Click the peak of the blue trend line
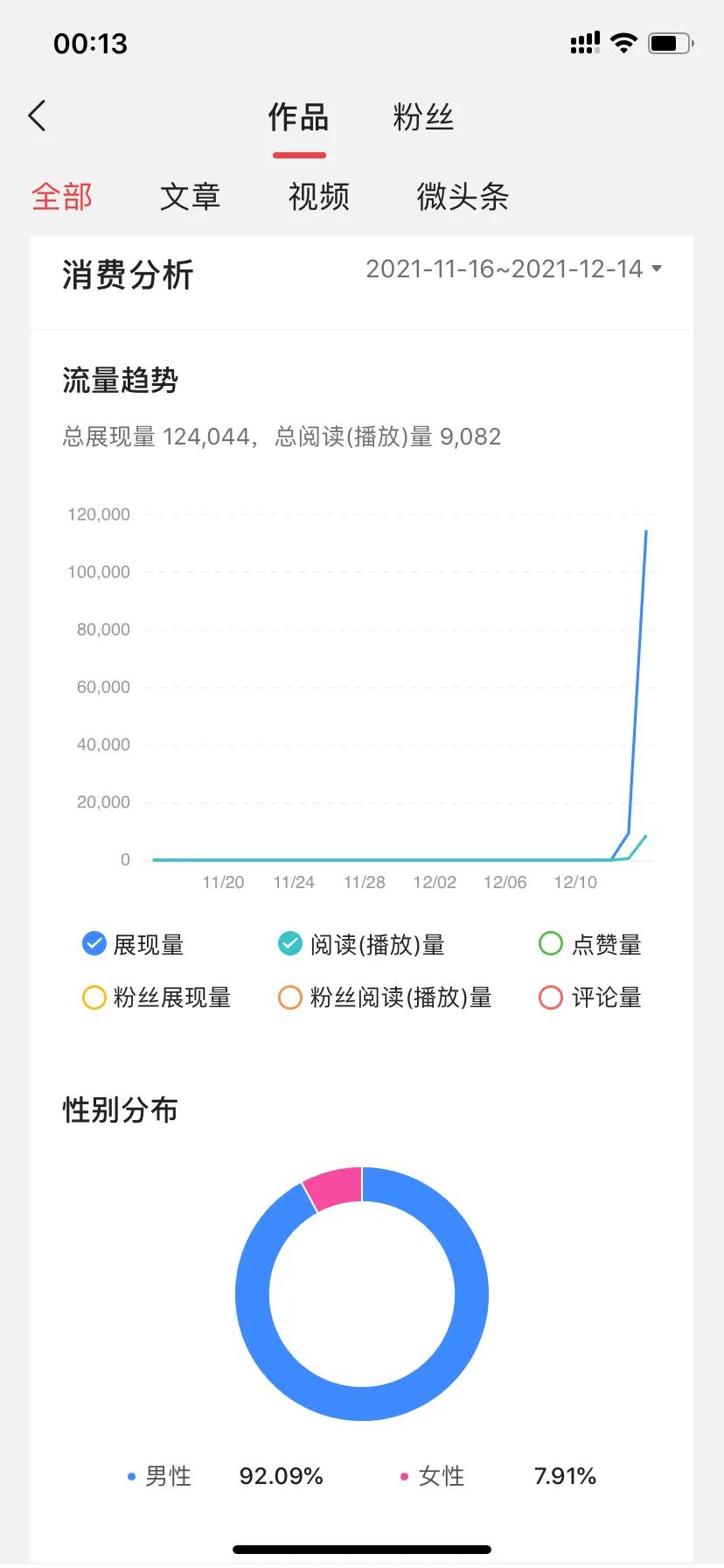This screenshot has height=1568, width=724. coord(646,531)
